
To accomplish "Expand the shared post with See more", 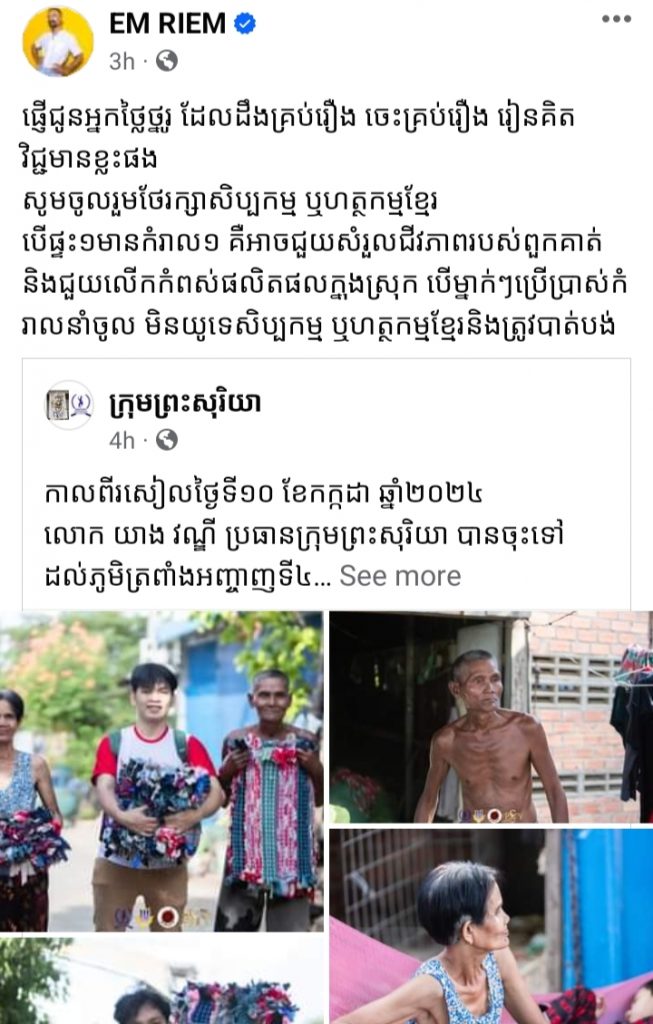I will coord(400,576).
